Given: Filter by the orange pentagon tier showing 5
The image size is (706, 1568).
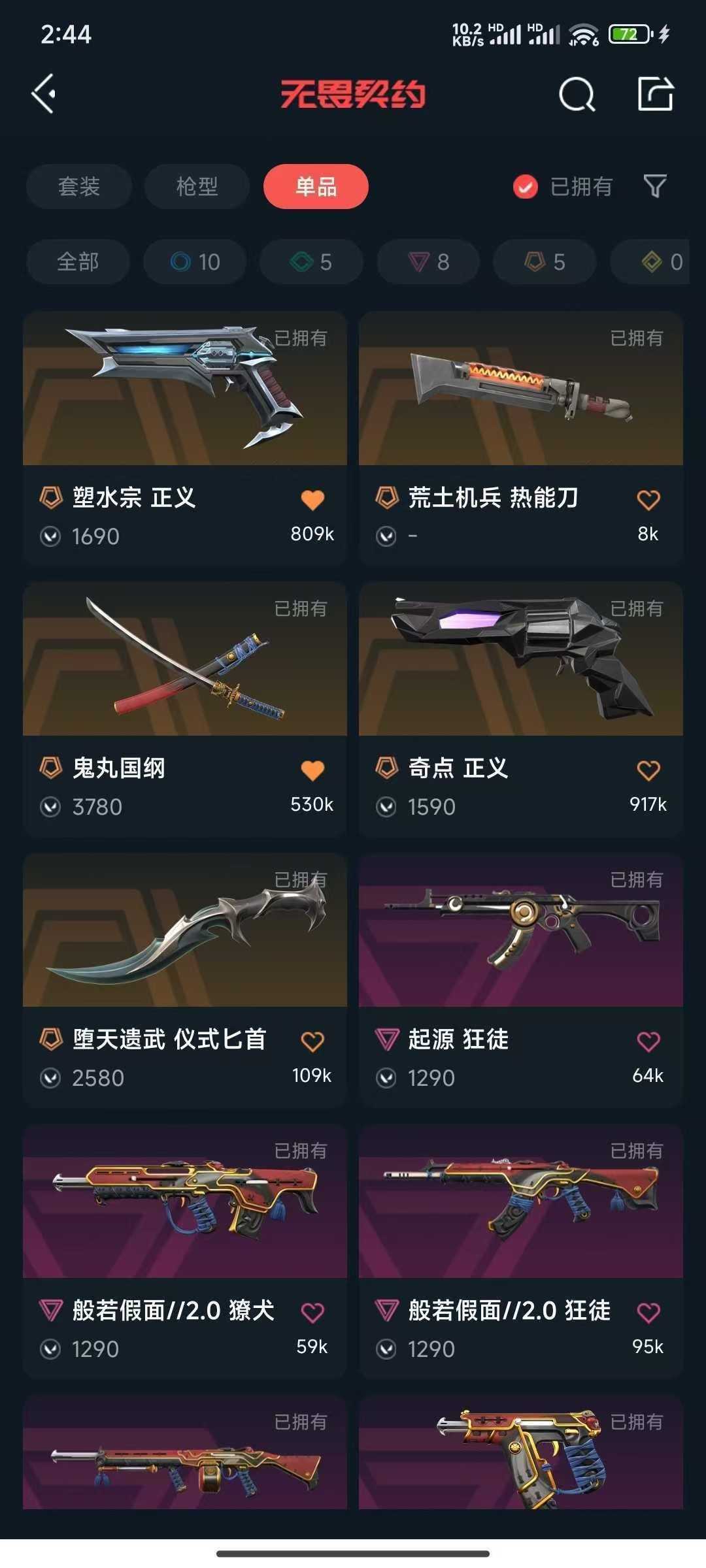Looking at the screenshot, I should click(545, 262).
